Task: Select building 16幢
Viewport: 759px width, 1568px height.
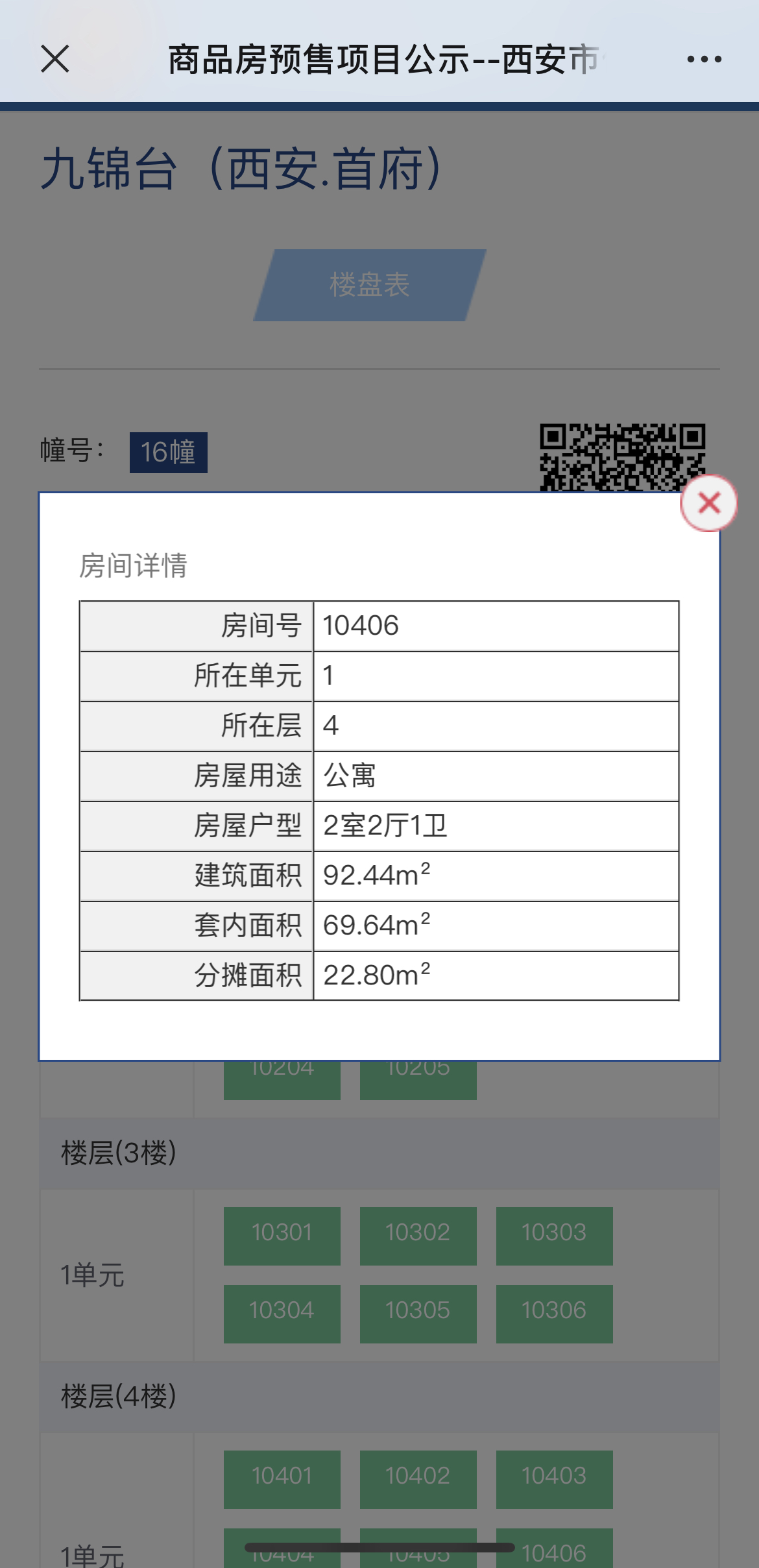Action: [168, 452]
